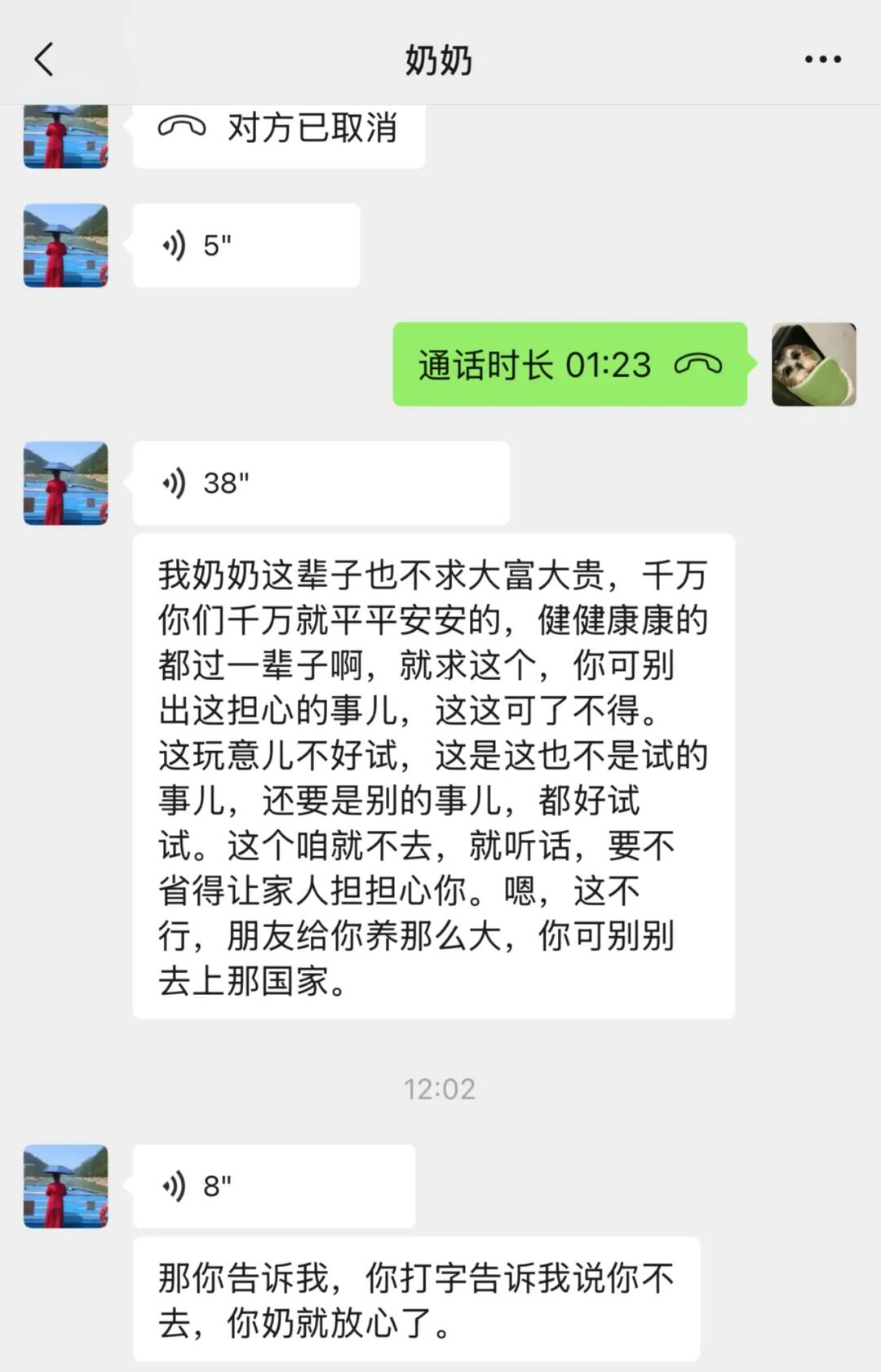This screenshot has height=1372, width=881.
Task: Tap the speaker icon on the 38-second voice message
Action: pyautogui.click(x=174, y=482)
